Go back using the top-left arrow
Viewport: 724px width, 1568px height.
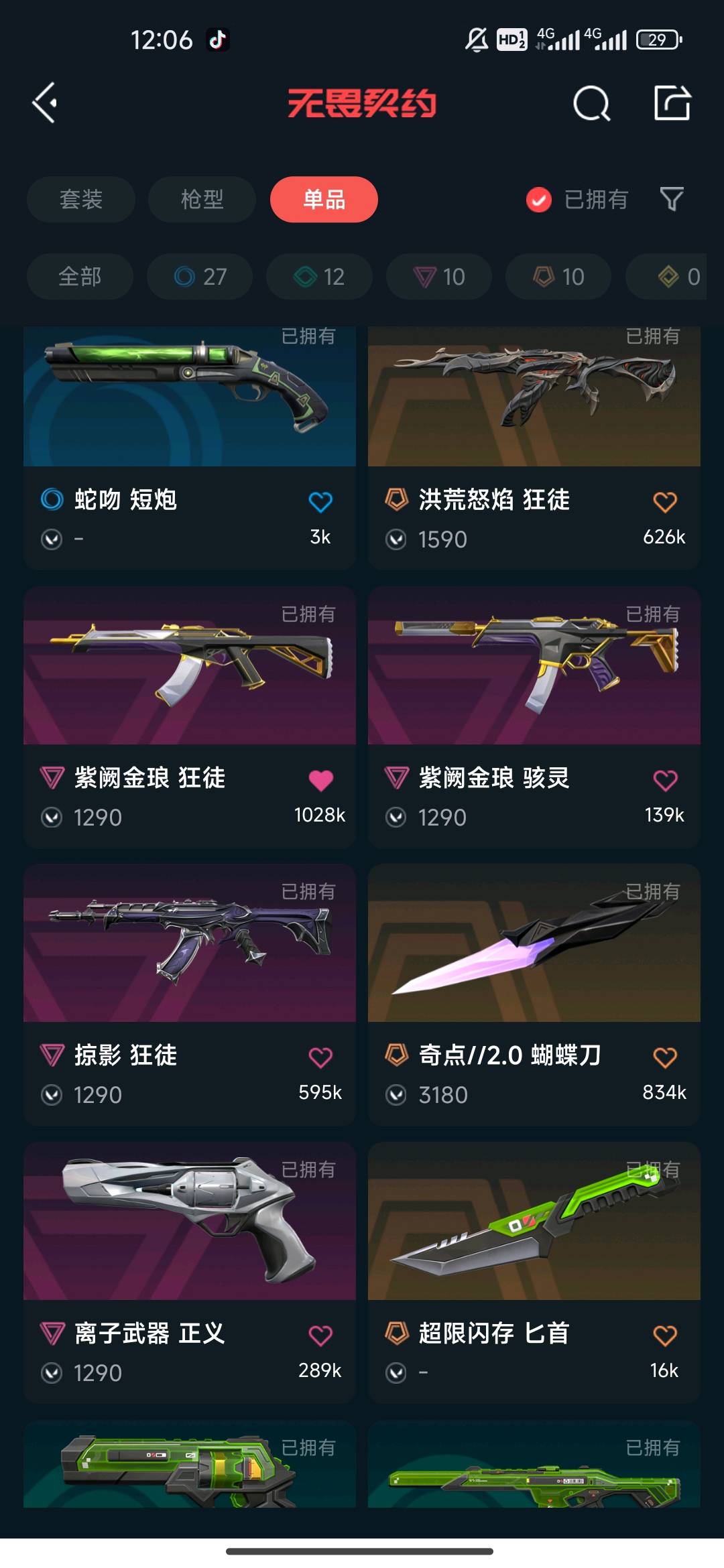point(46,103)
